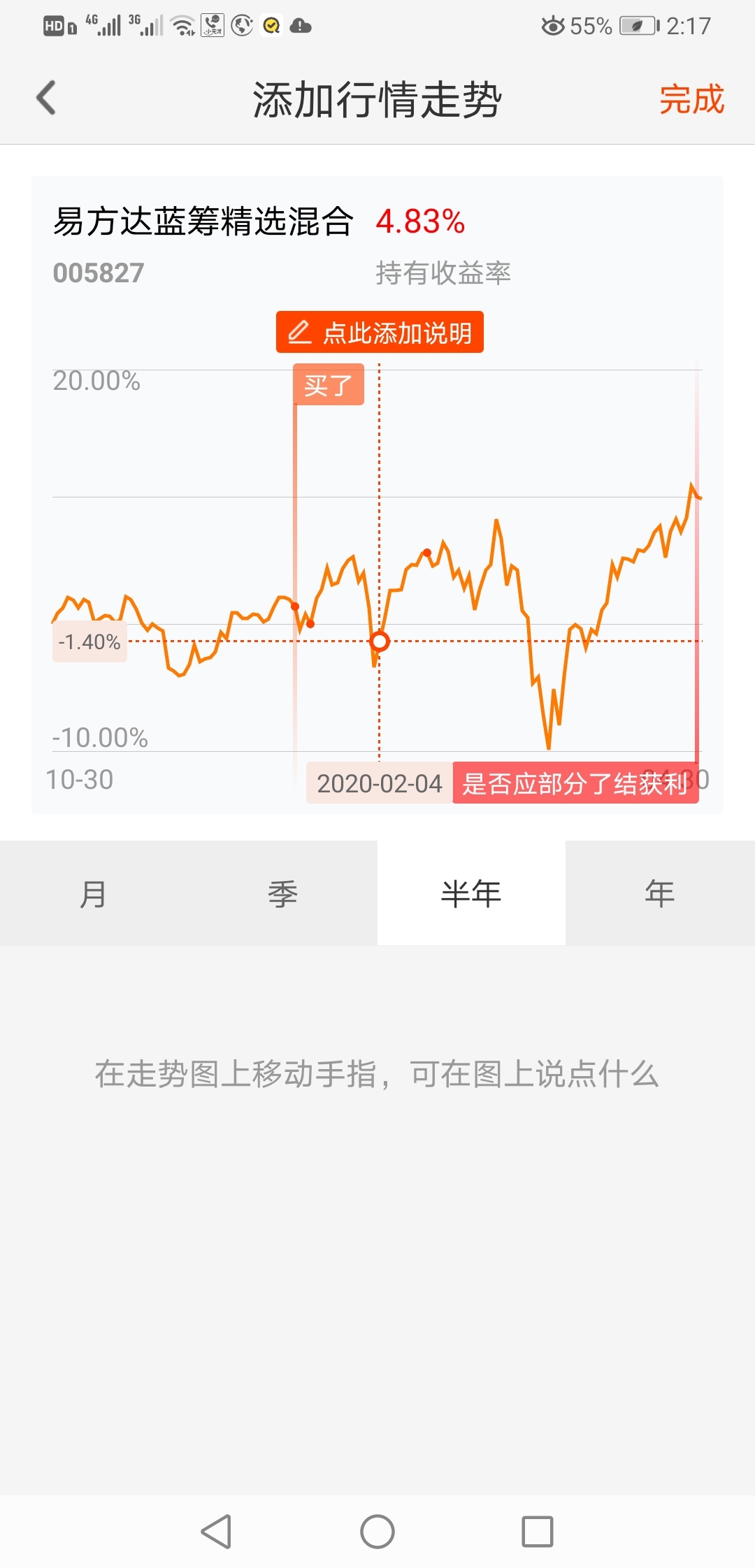Open recent apps overview
Screen dimensions: 755x1568
[x=538, y=1532]
